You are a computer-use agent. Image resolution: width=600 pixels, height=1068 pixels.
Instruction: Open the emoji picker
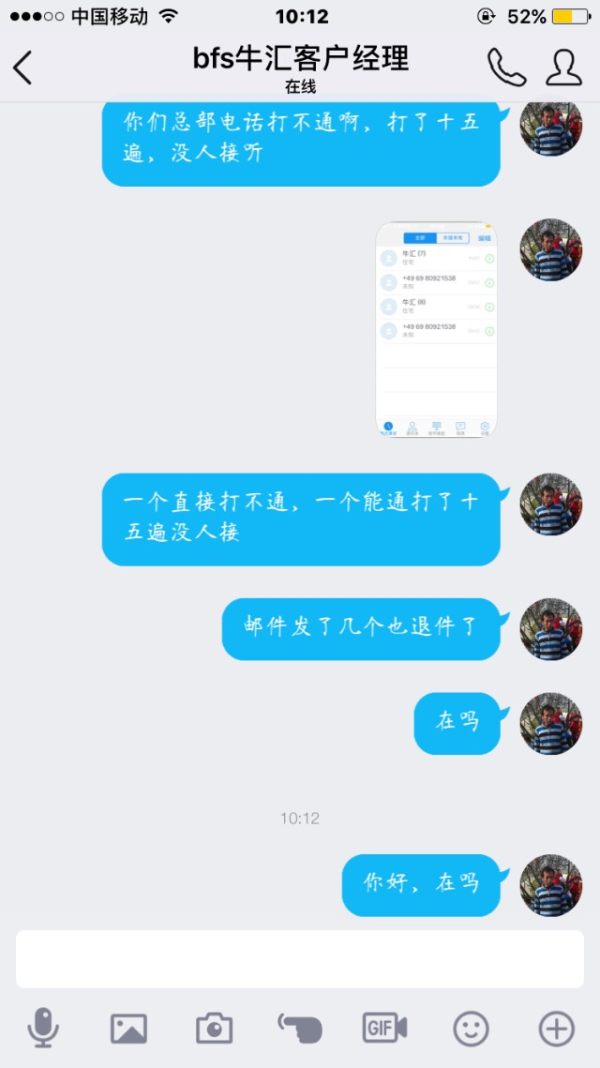471,1028
